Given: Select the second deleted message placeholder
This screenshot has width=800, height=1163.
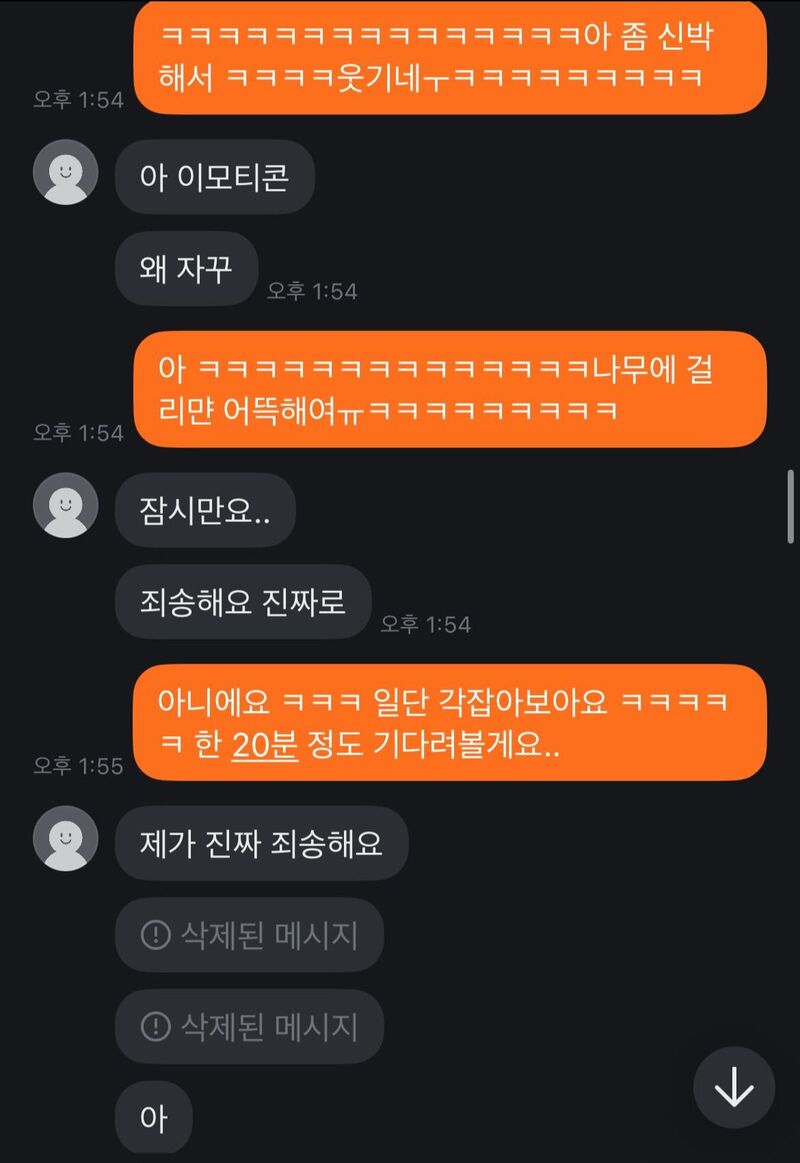Looking at the screenshot, I should [x=249, y=1026].
